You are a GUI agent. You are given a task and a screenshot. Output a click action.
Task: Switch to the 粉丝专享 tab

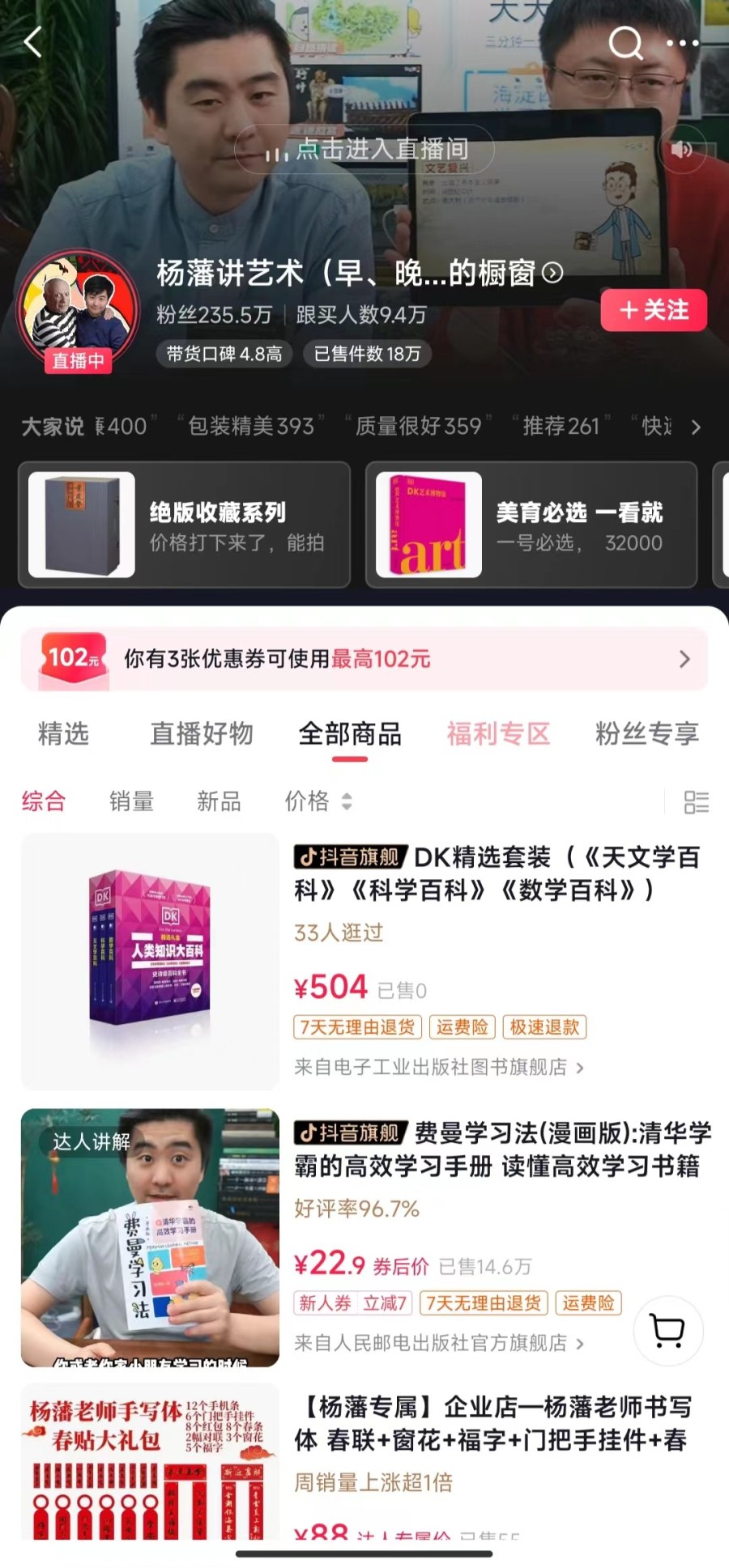point(646,733)
